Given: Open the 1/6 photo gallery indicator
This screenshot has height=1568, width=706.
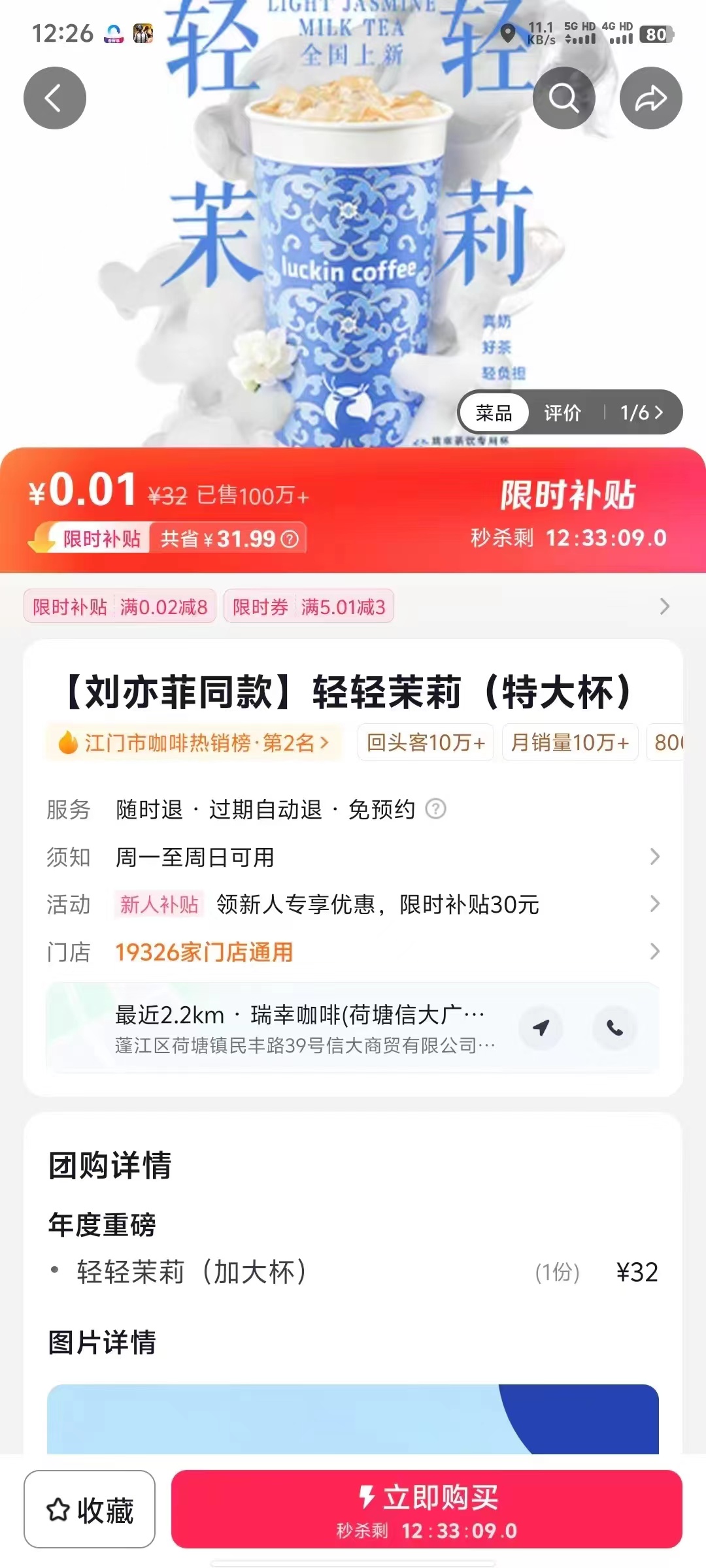Looking at the screenshot, I should pyautogui.click(x=641, y=413).
